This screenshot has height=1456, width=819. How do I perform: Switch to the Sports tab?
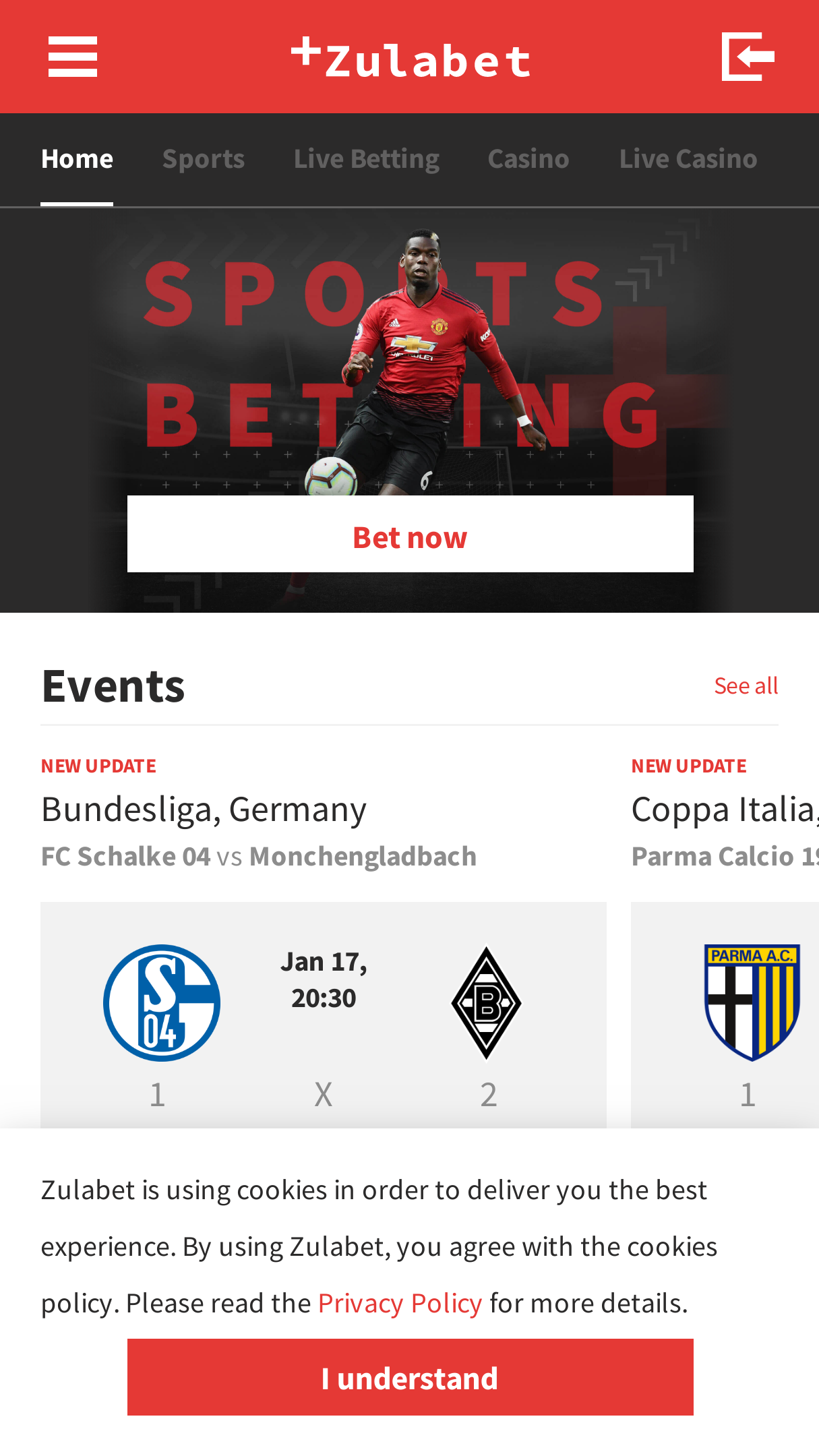(x=204, y=159)
